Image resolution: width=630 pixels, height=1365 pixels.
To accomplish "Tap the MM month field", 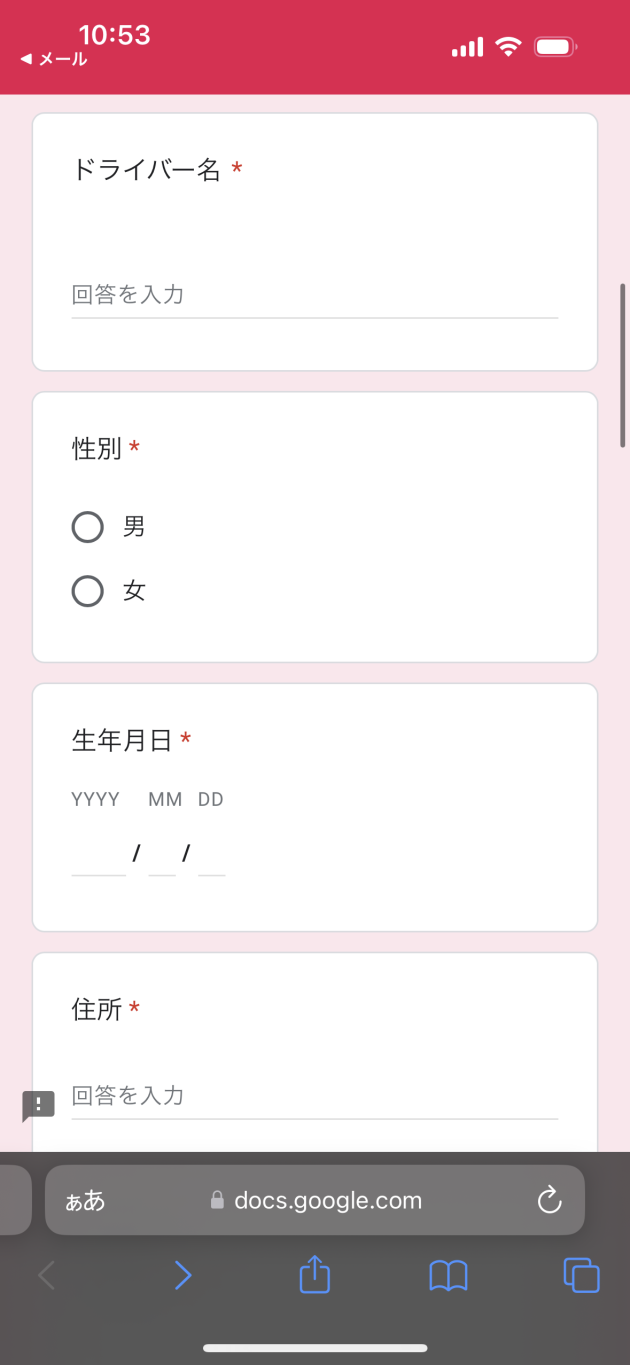I will pos(162,855).
